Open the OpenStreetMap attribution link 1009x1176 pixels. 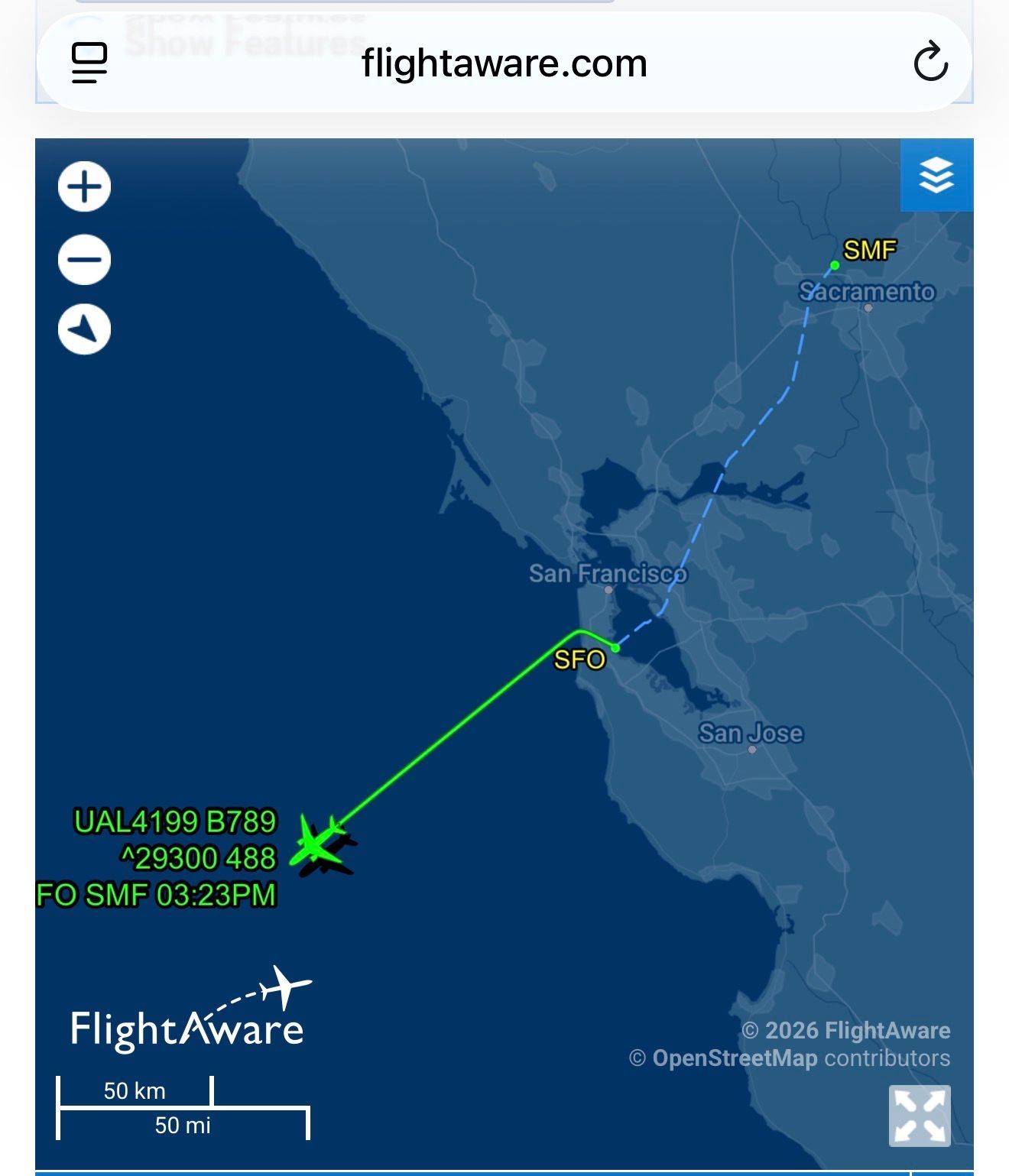[x=734, y=1058]
